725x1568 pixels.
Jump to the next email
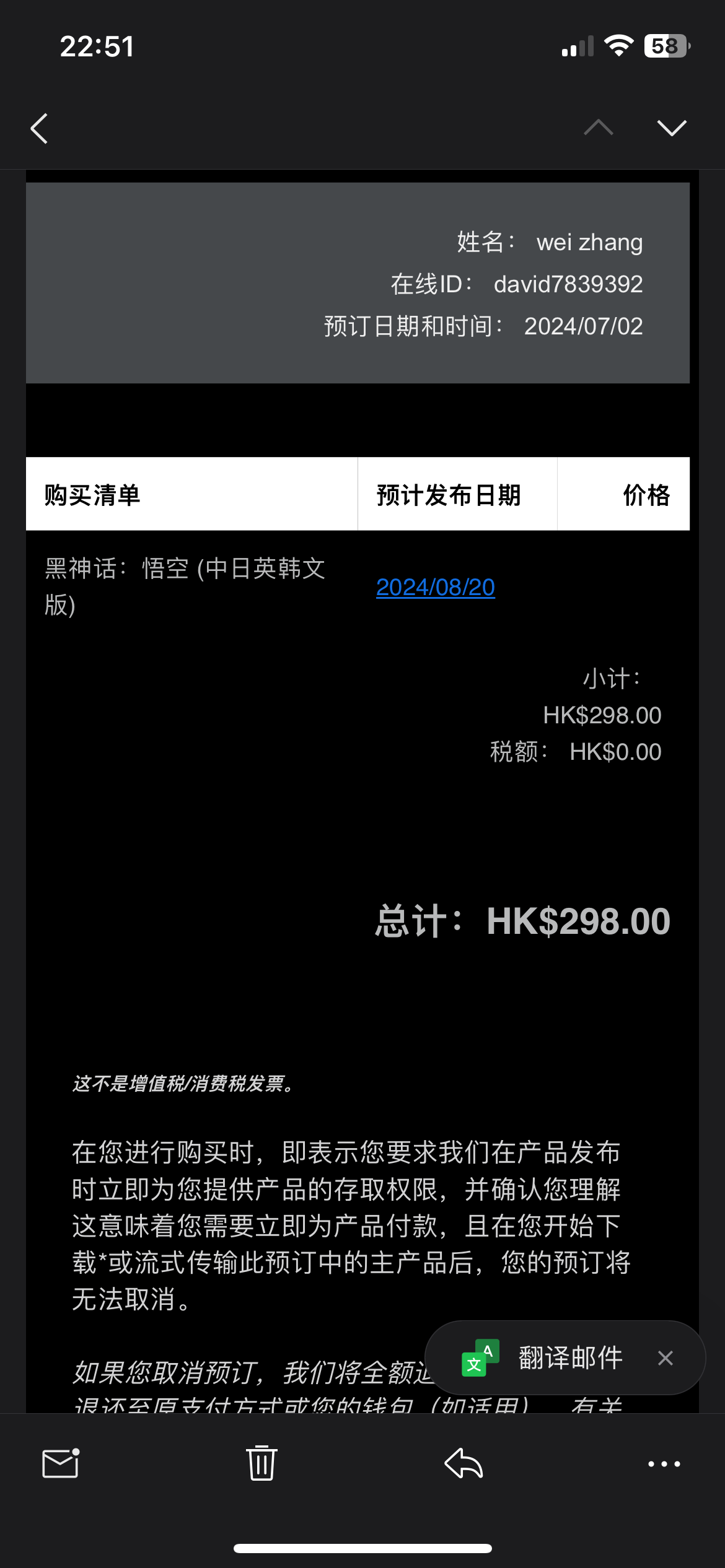(x=672, y=128)
